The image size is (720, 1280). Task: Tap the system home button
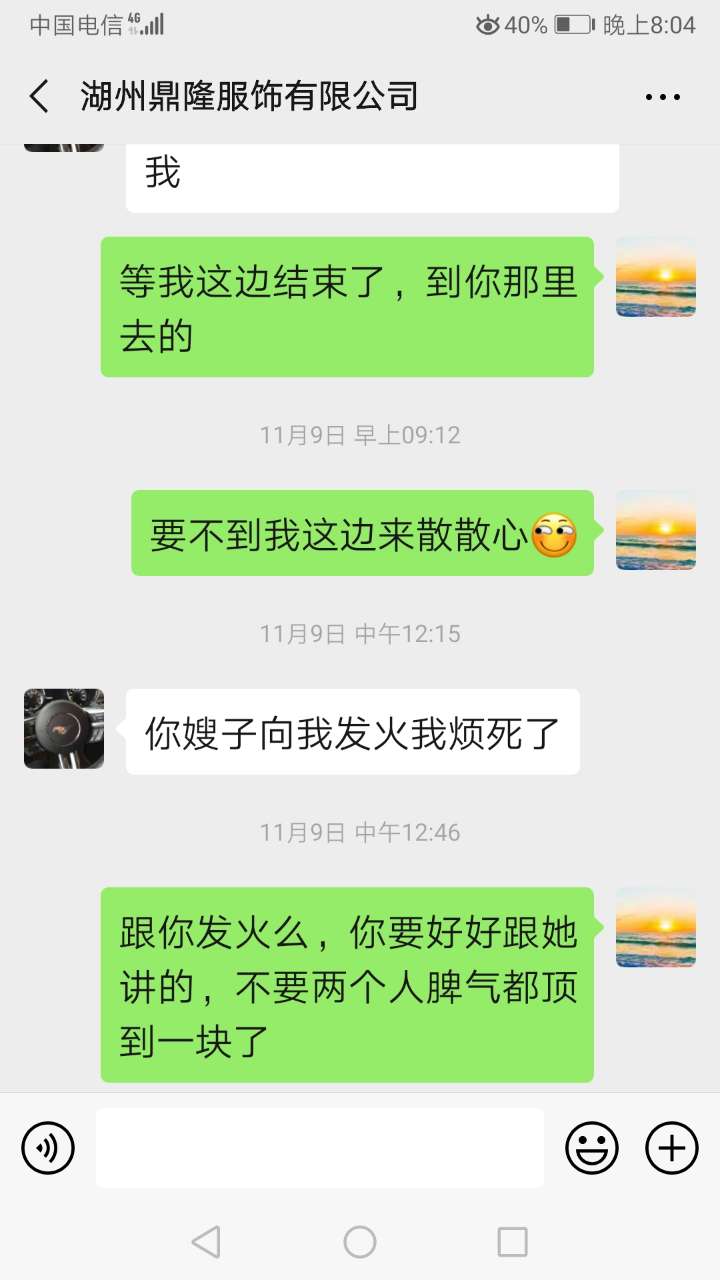[360, 1242]
